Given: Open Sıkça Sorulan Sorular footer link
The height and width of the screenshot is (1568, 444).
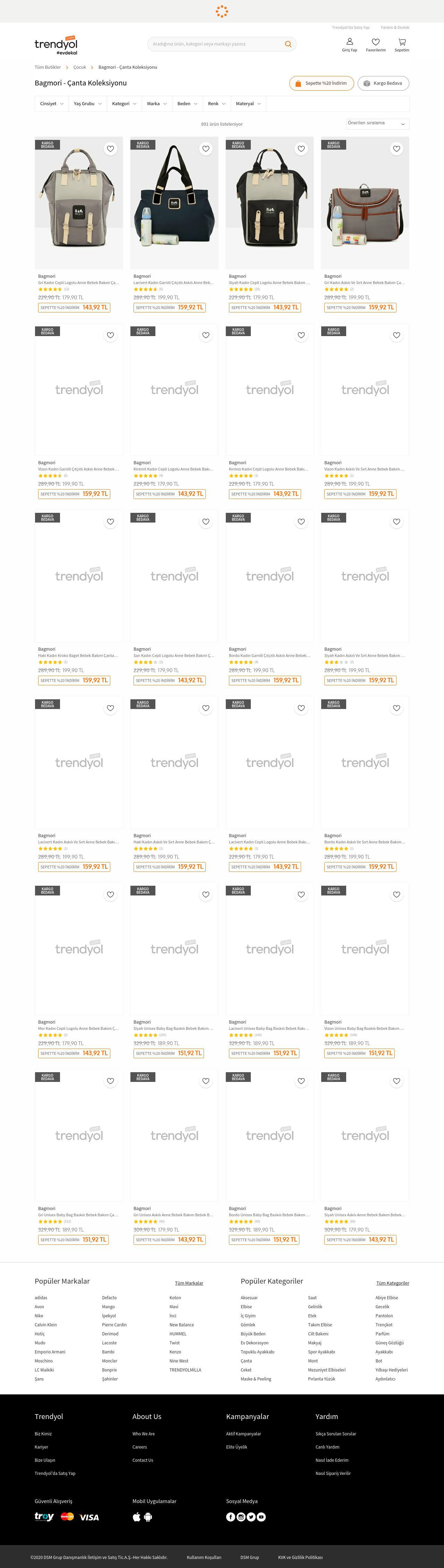Looking at the screenshot, I should click(336, 1434).
